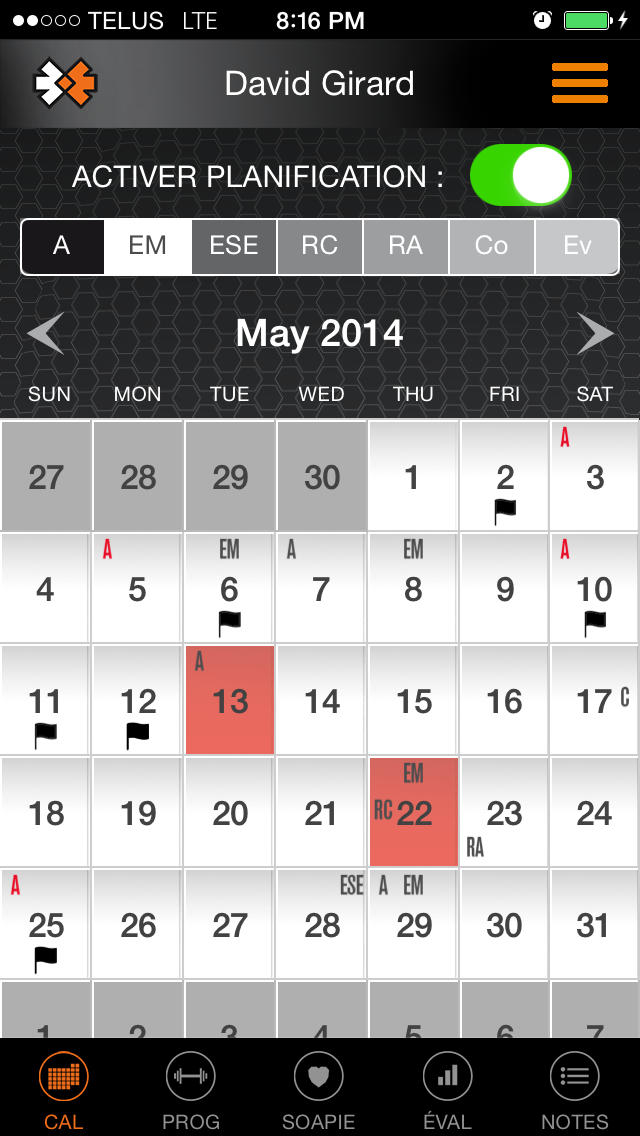Image resolution: width=640 pixels, height=1136 pixels.
Task: Go to the previous month
Action: pos(46,333)
